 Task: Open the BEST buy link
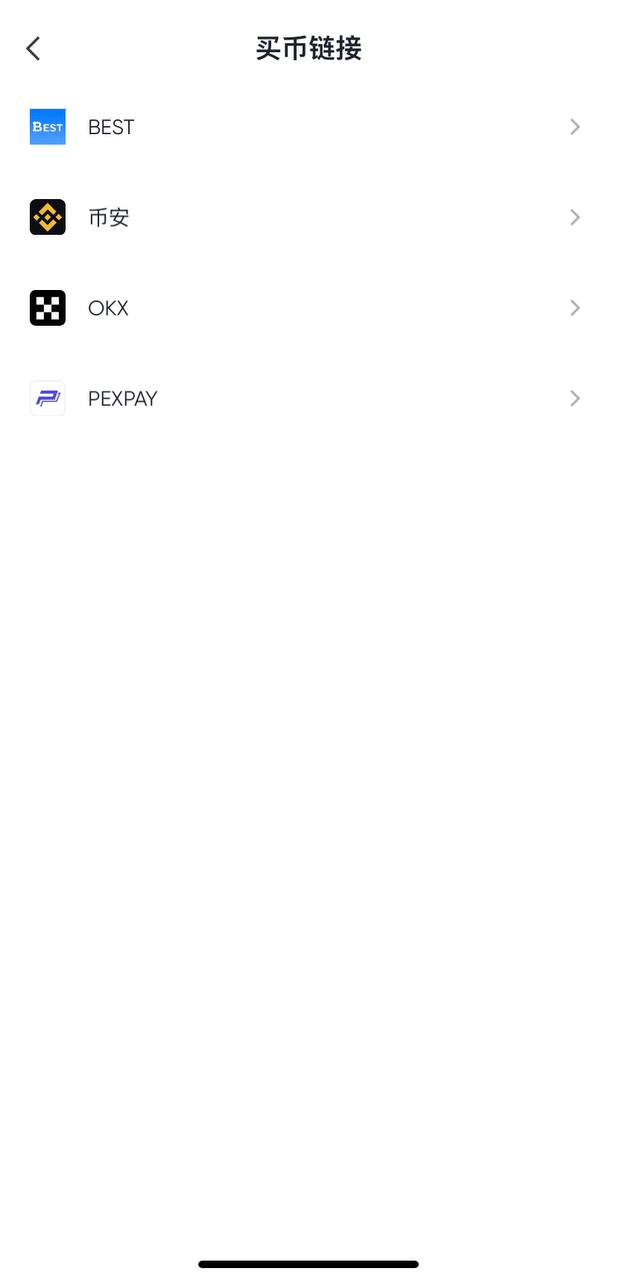pyautogui.click(x=308, y=127)
